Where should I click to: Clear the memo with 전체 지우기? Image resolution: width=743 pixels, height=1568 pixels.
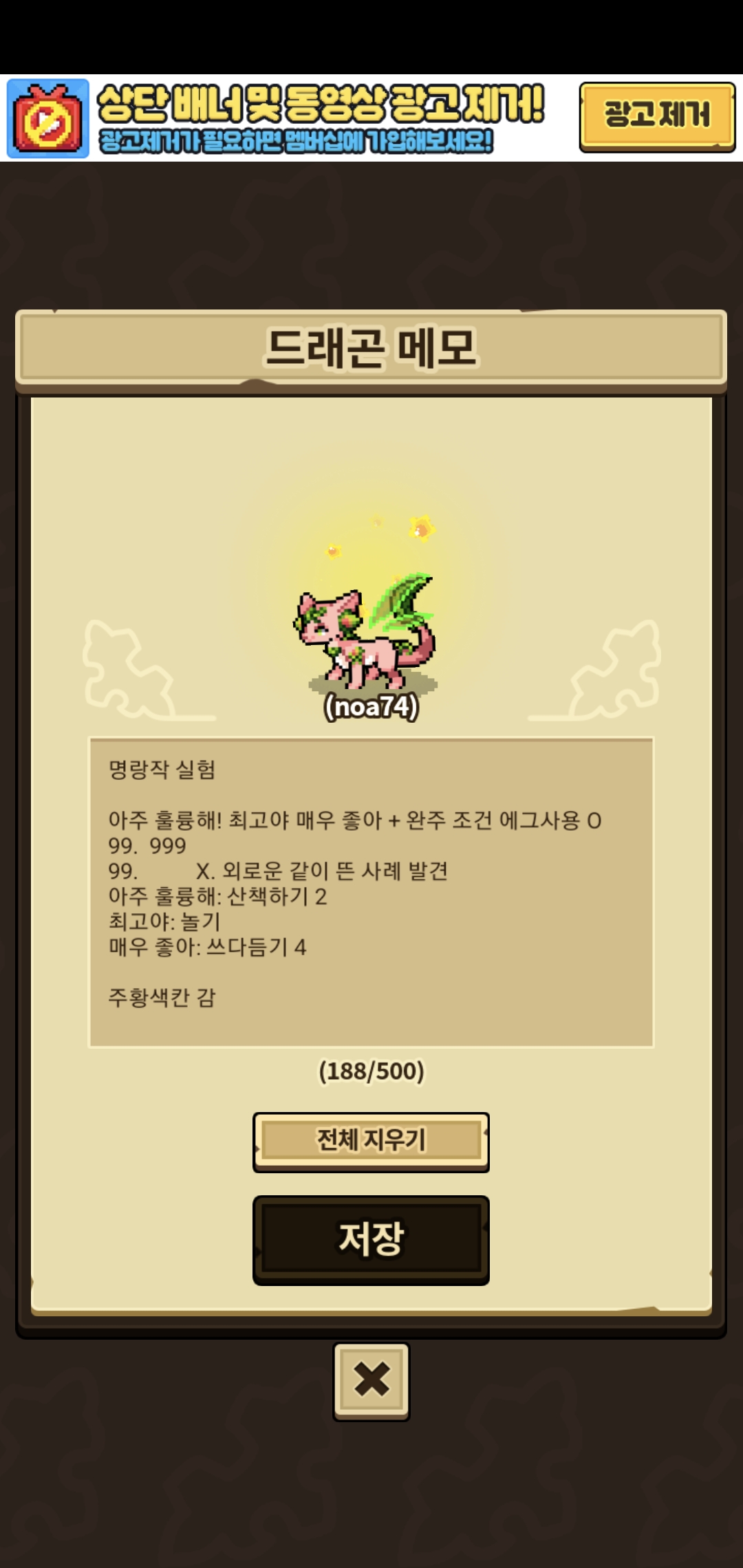coord(371,1140)
